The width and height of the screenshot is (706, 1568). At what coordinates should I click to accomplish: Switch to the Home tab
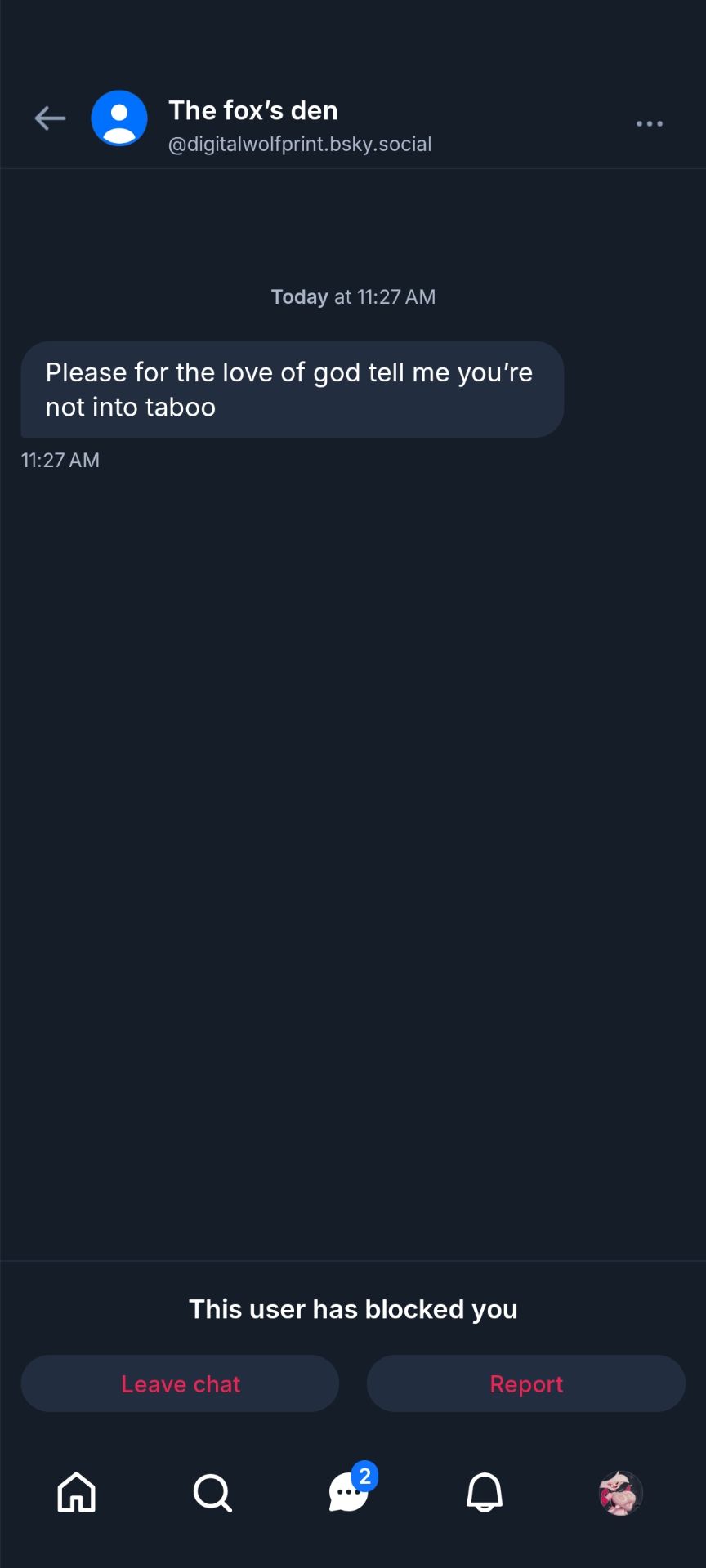pyautogui.click(x=77, y=1492)
